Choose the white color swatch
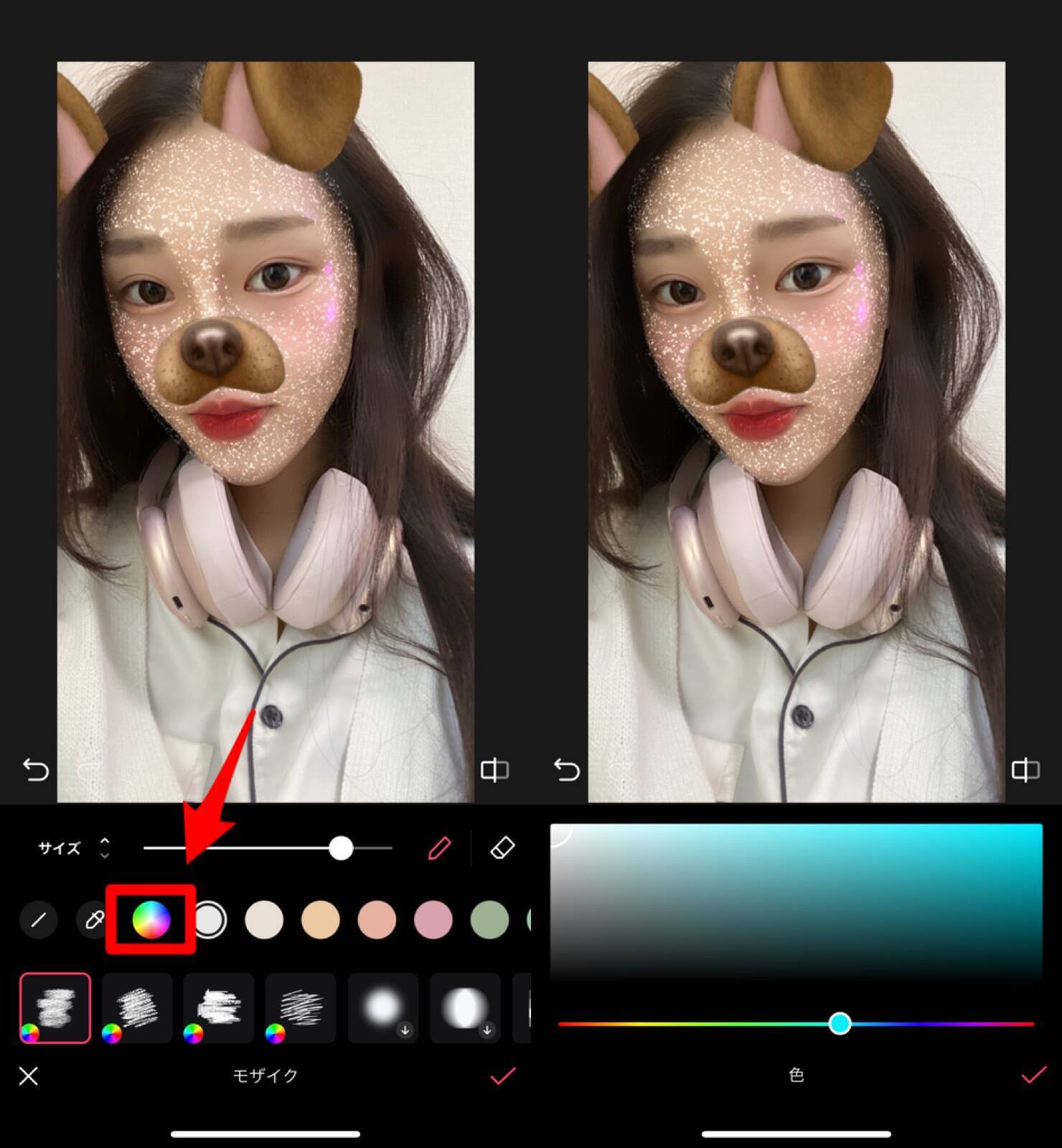1062x1148 pixels. pos(209,919)
